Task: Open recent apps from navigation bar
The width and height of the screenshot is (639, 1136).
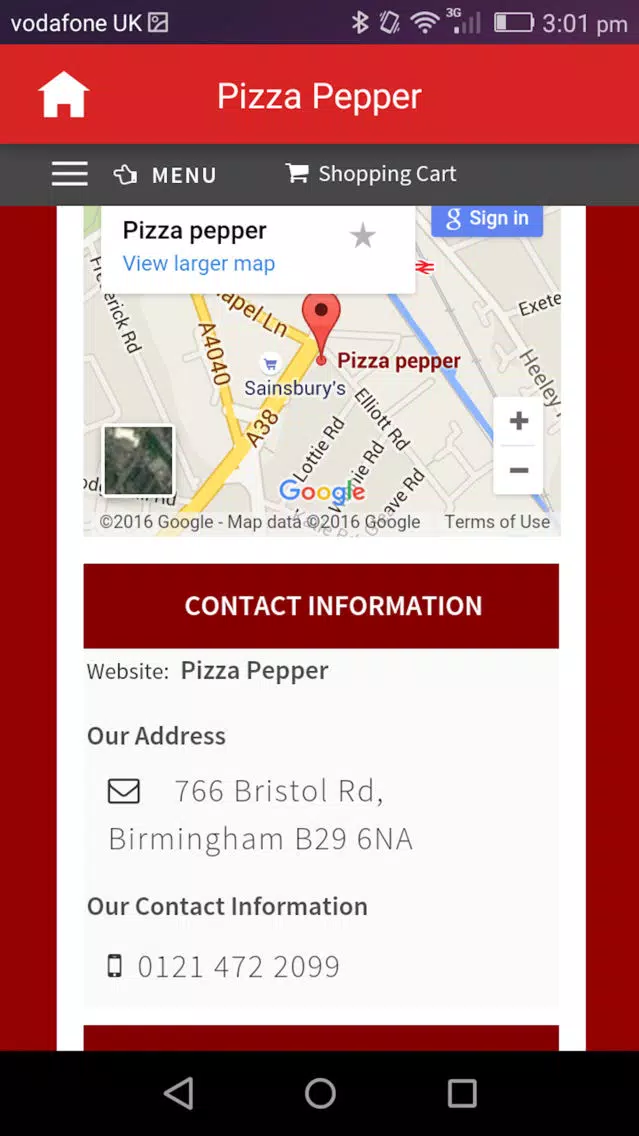Action: 462,1093
